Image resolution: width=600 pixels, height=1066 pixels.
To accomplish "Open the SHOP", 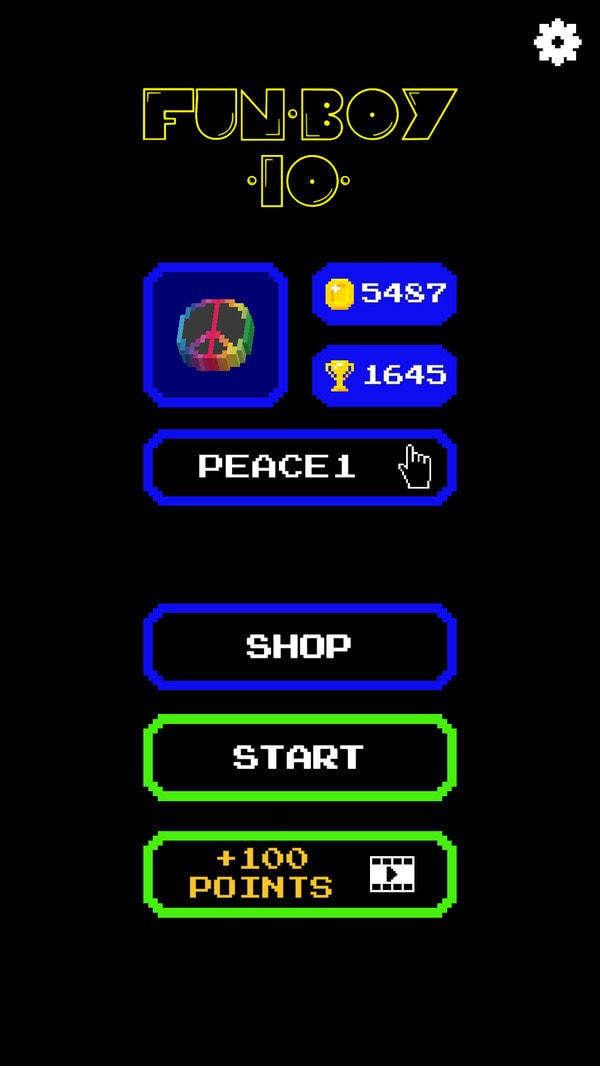I will click(x=299, y=646).
